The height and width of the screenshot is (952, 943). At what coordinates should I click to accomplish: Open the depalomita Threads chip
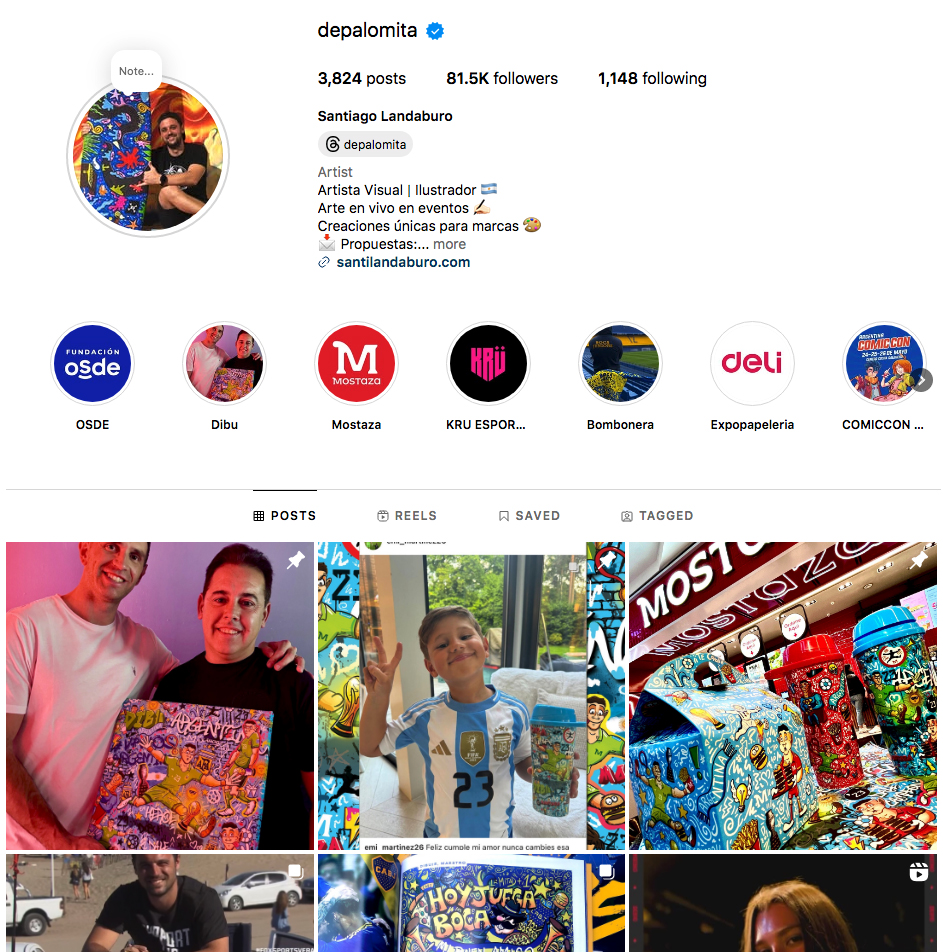pos(365,144)
